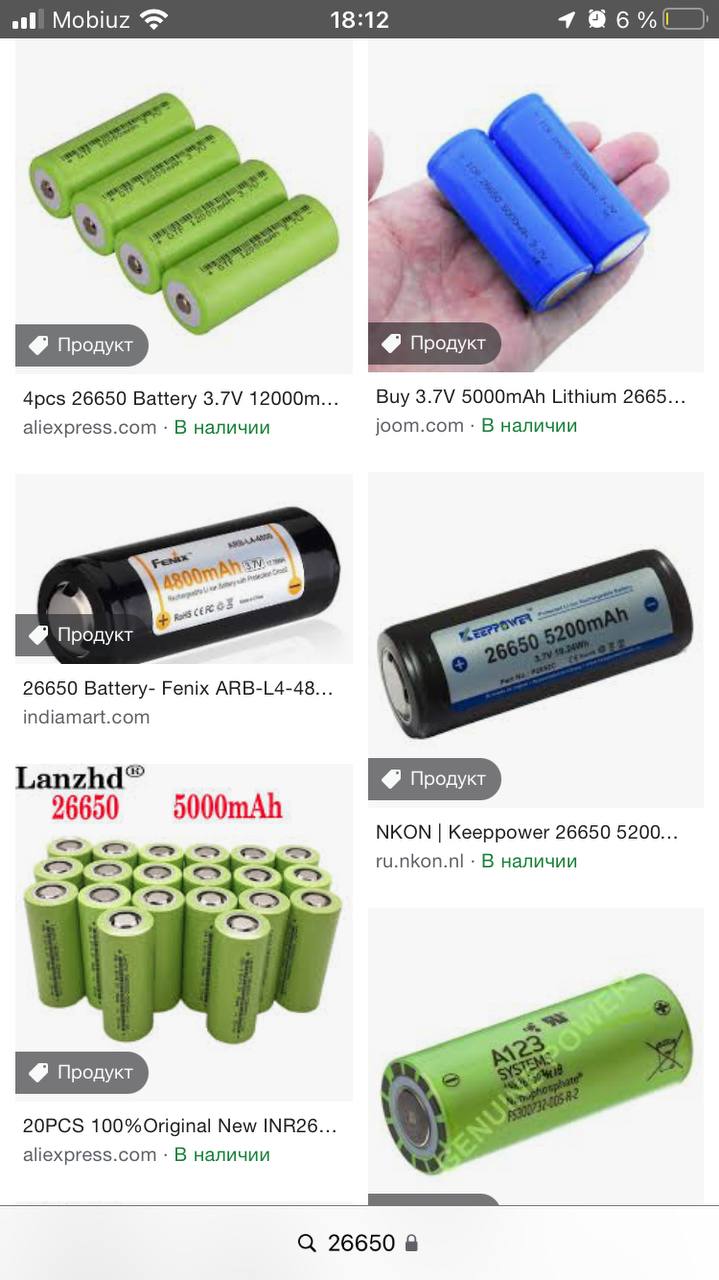Tap the 26650 search address bar
The width and height of the screenshot is (719, 1280).
click(x=359, y=1243)
